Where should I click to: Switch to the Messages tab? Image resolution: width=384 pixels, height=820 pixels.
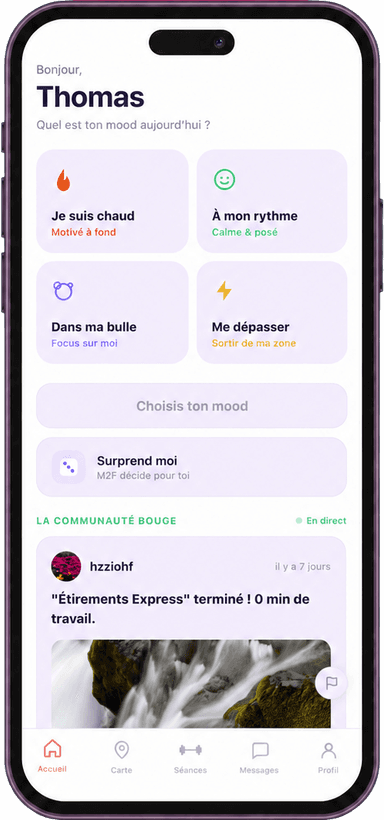(259, 756)
